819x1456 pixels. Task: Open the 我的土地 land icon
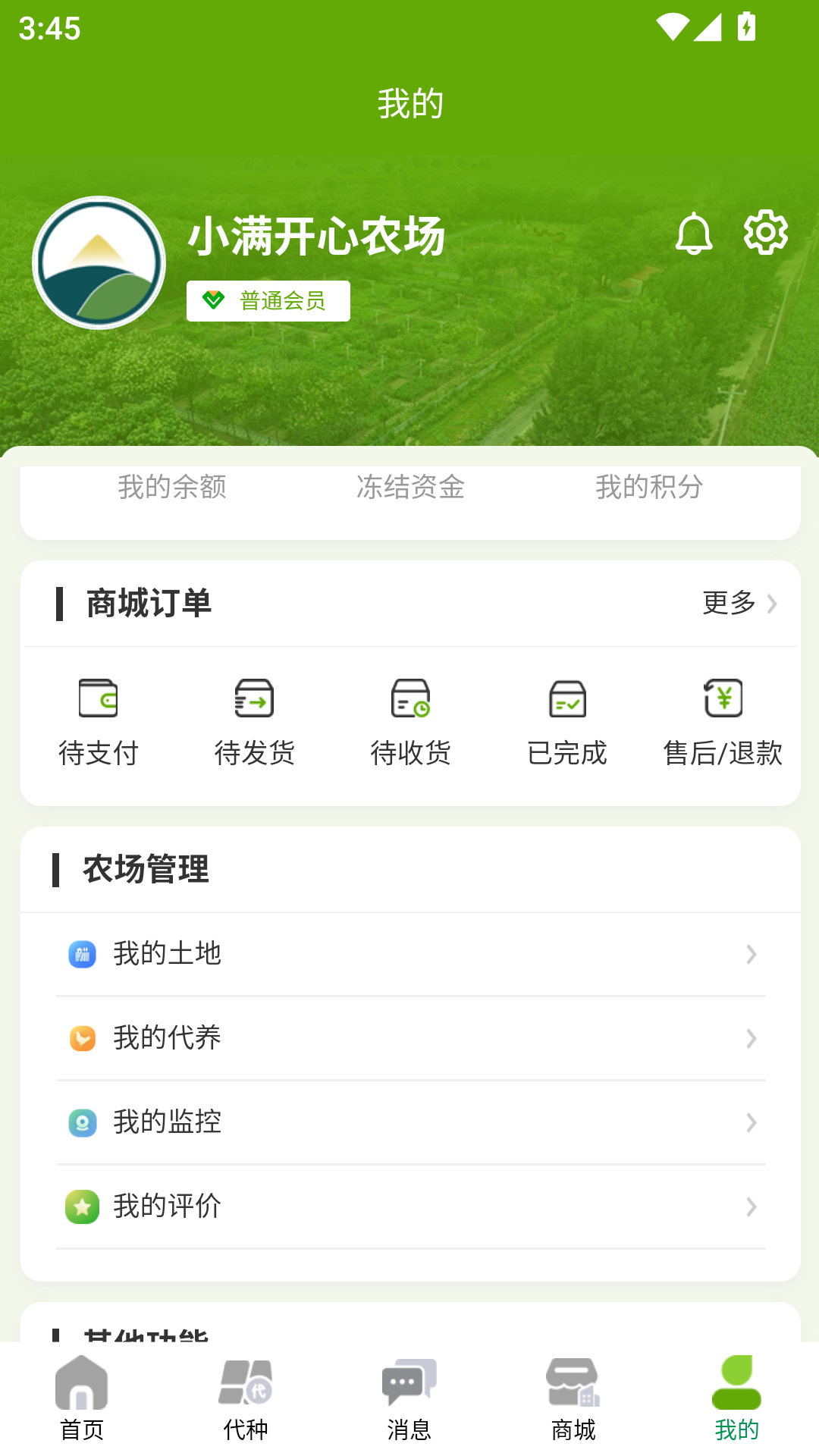(x=83, y=954)
